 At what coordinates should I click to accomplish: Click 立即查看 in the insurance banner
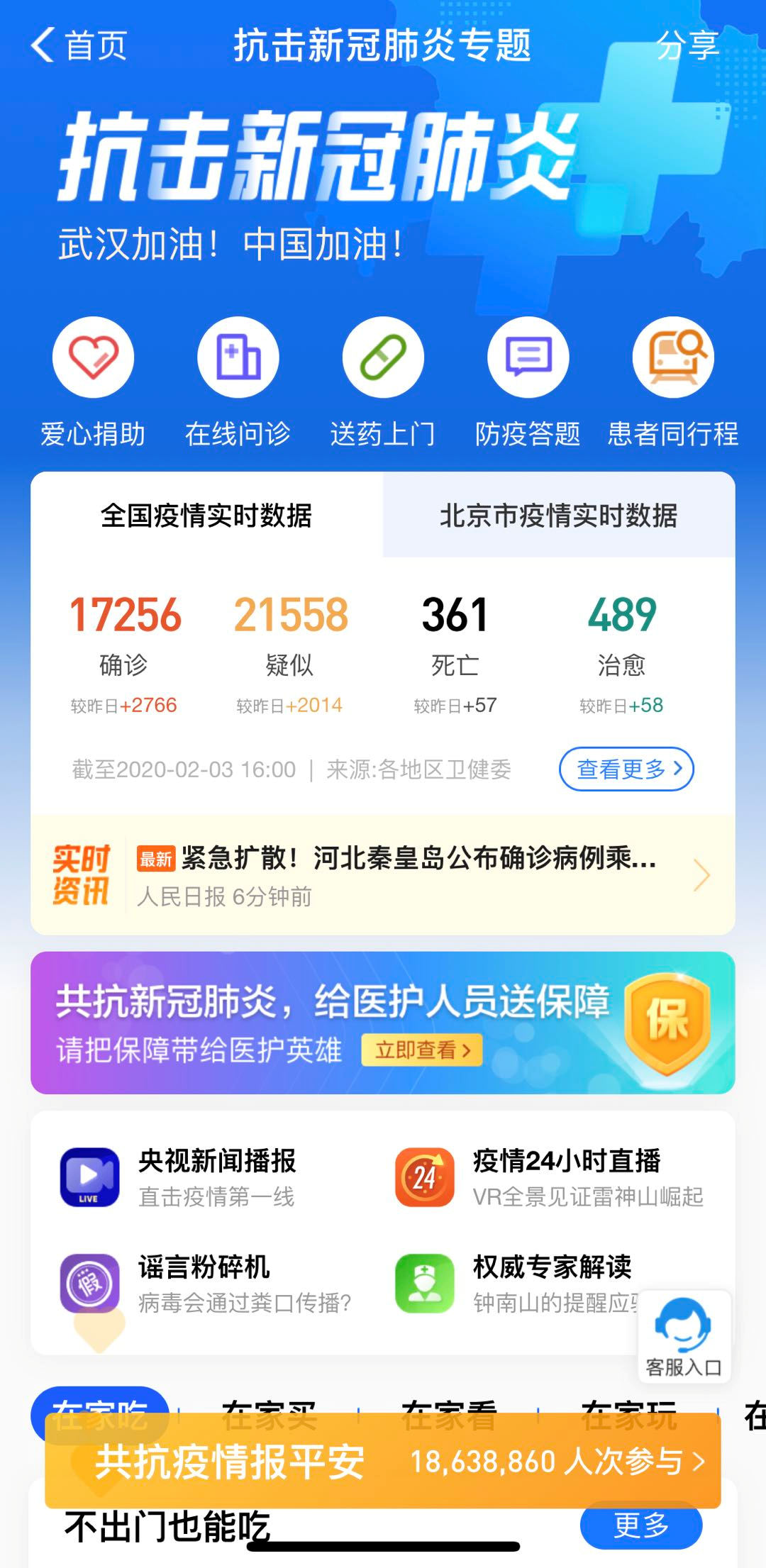tap(422, 1052)
